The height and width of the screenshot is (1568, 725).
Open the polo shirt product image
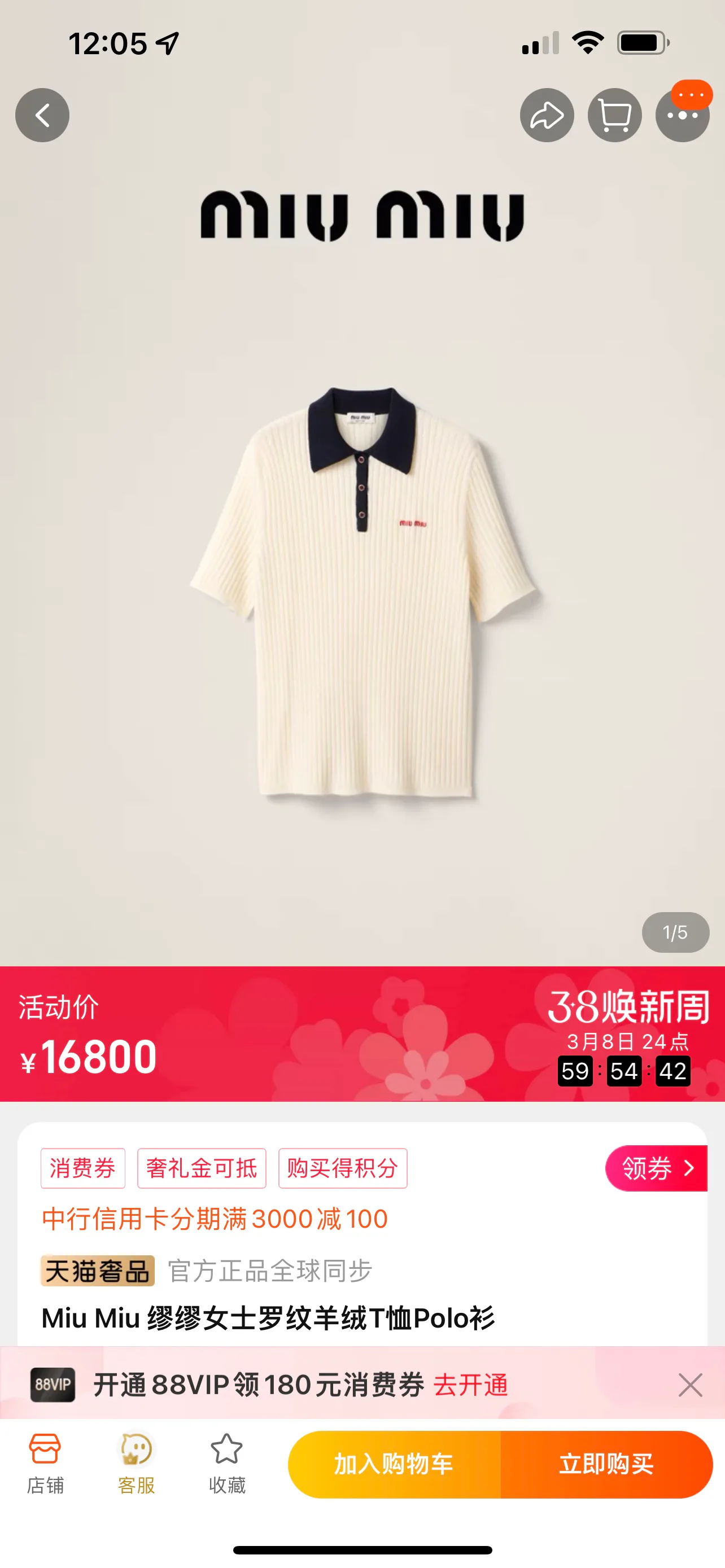(x=364, y=595)
